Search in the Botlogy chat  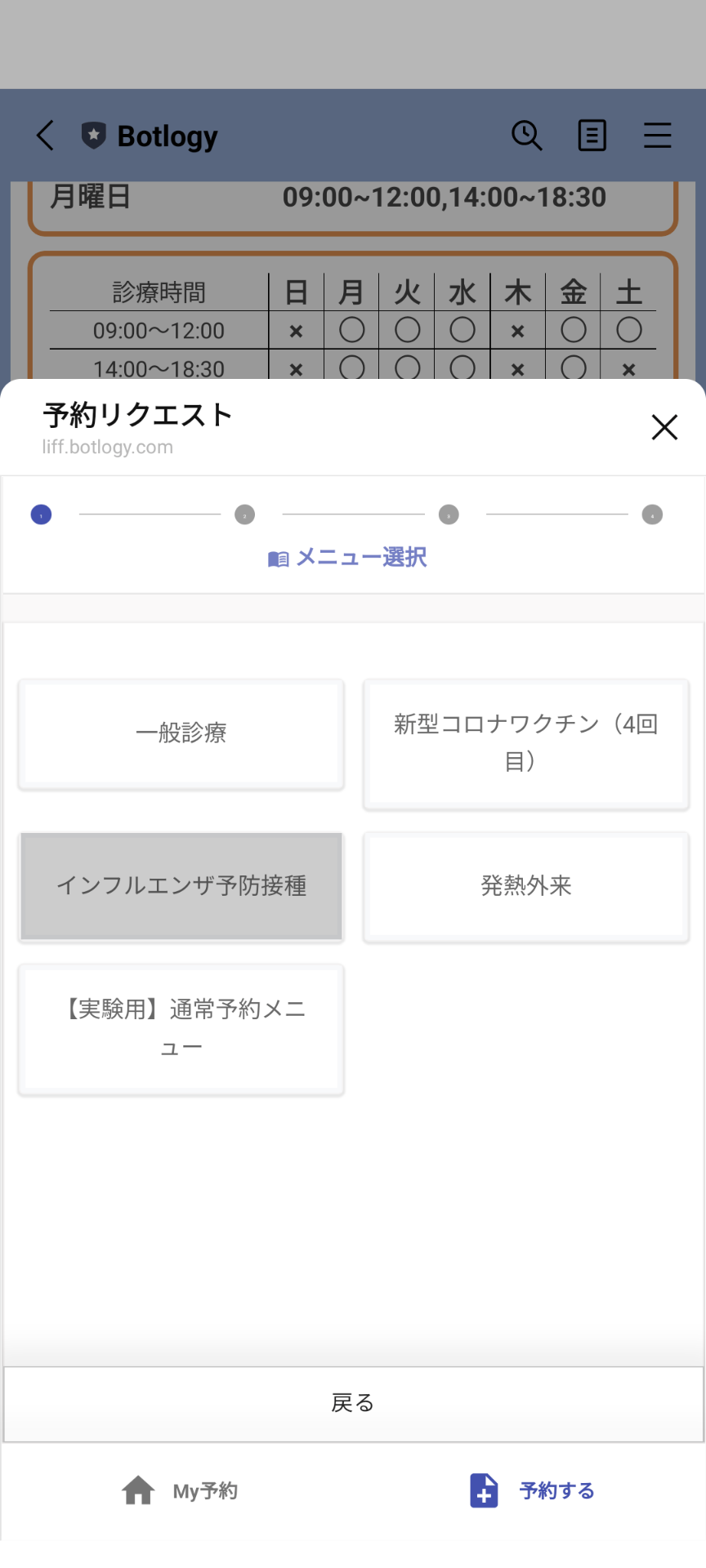pyautogui.click(x=527, y=136)
